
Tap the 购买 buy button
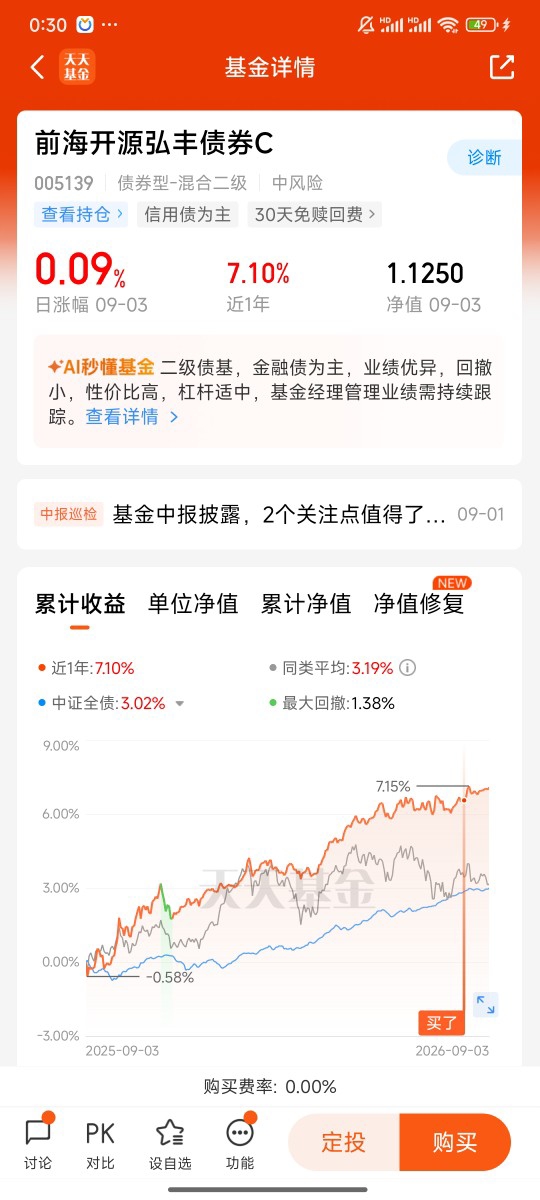point(455,1142)
